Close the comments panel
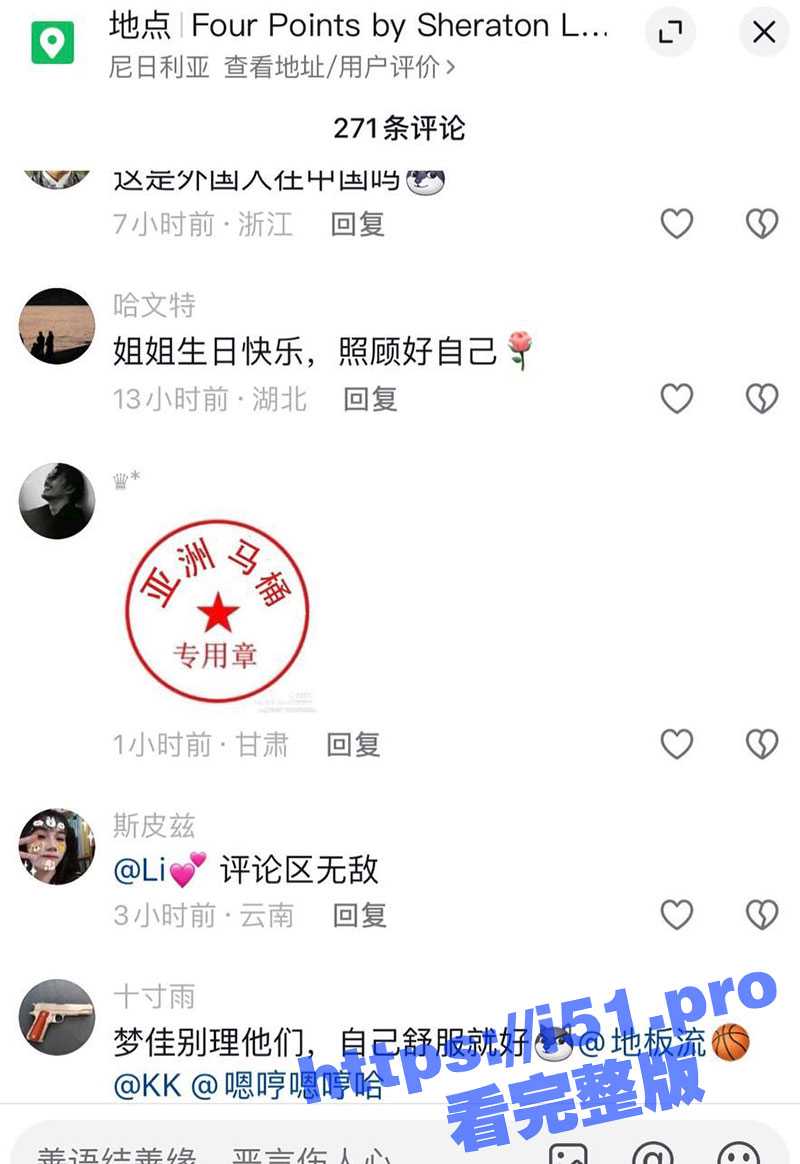The width and height of the screenshot is (800, 1164). (x=764, y=33)
